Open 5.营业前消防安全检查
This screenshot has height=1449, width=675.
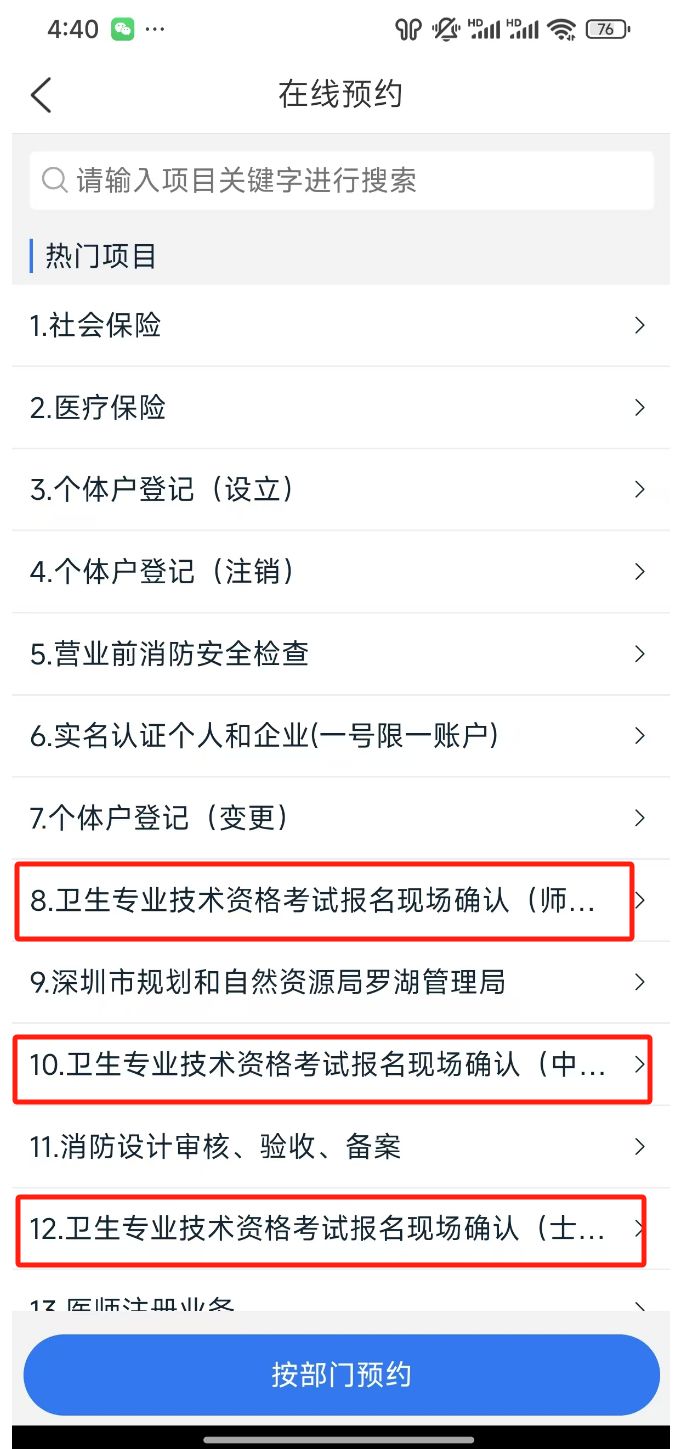tap(340, 654)
